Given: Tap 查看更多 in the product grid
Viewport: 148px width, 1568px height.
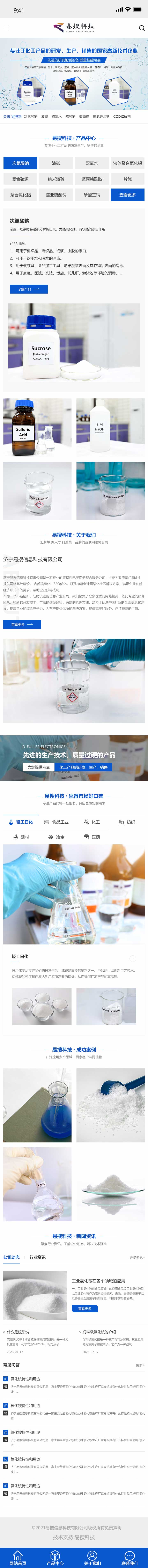Looking at the screenshot, I should point(127,195).
